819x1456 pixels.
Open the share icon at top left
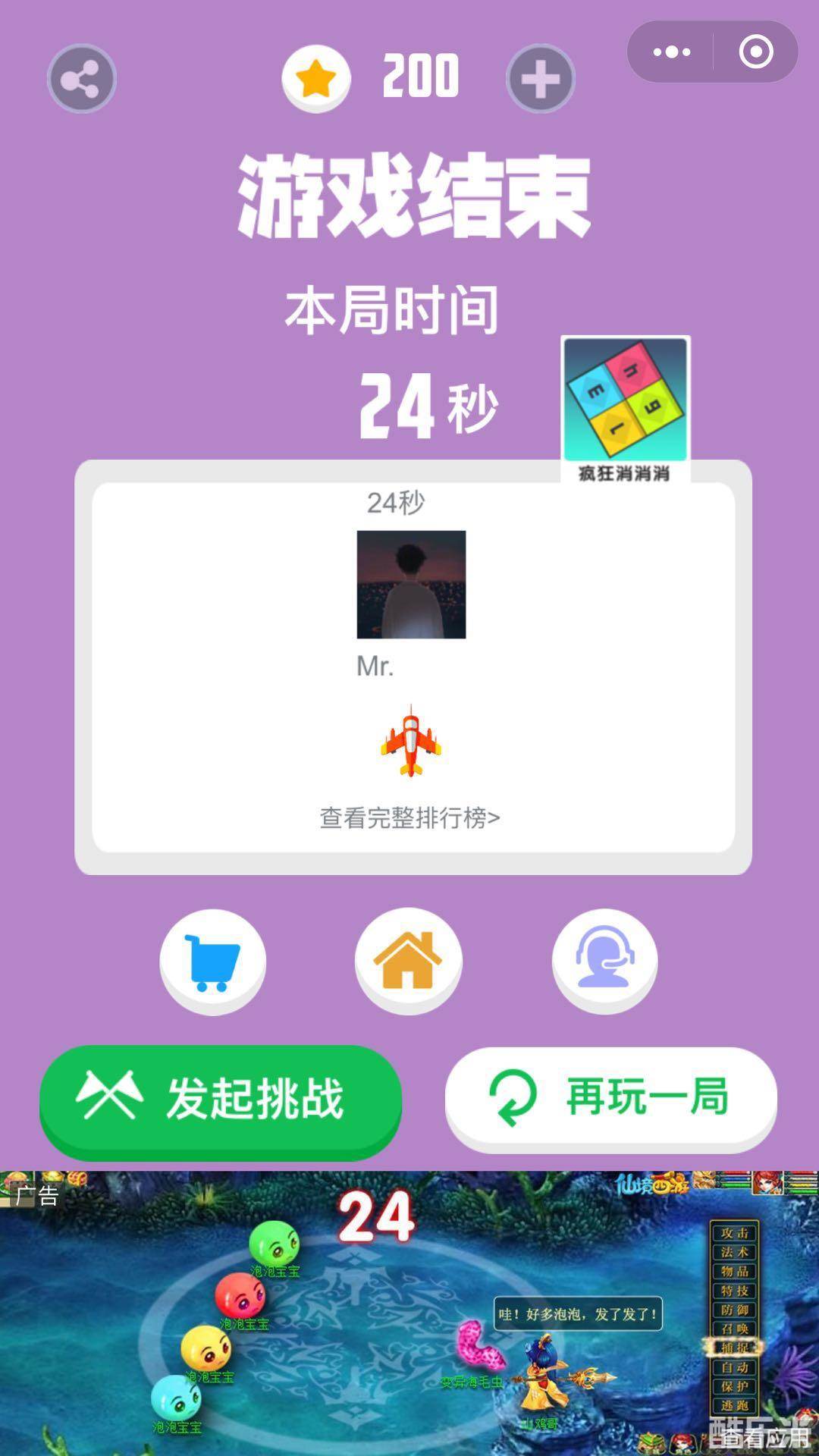click(80, 78)
